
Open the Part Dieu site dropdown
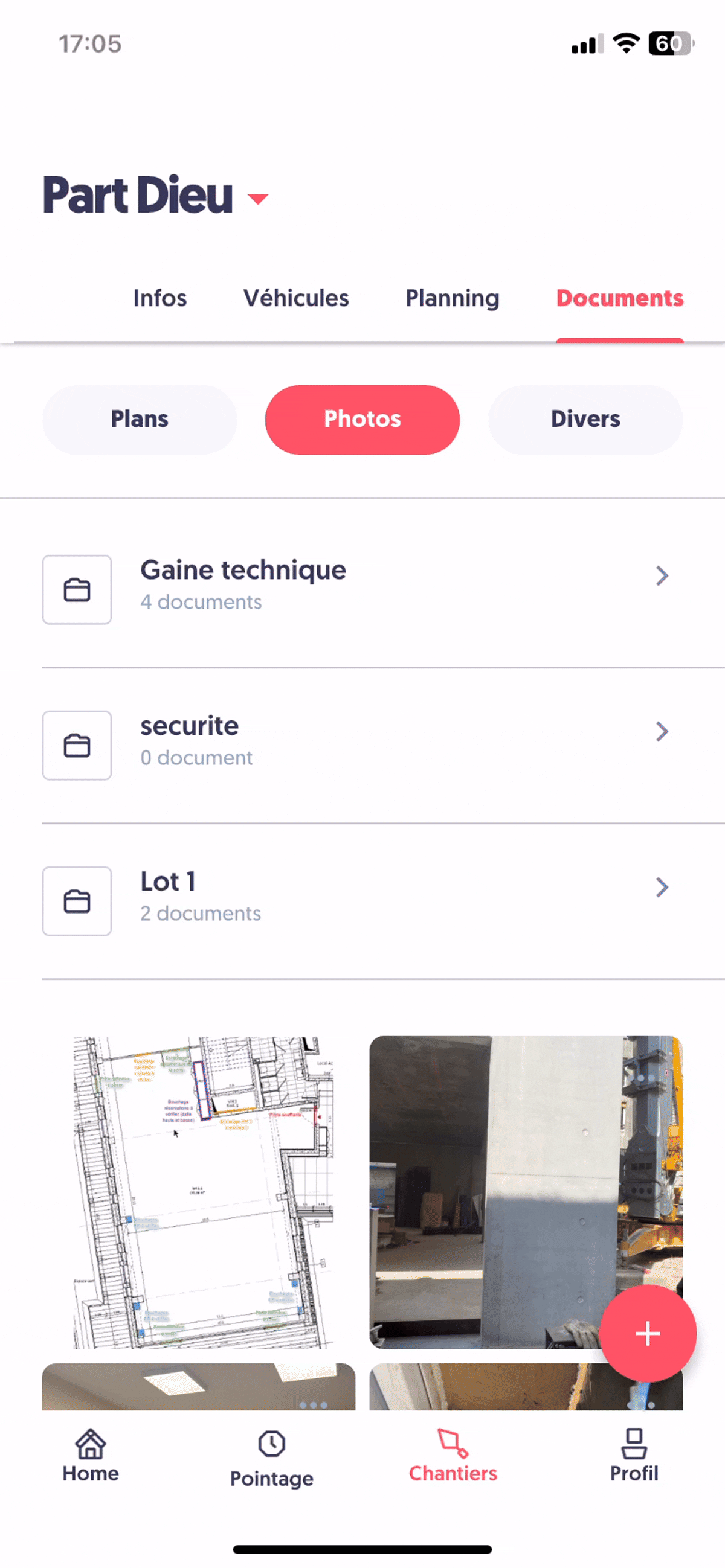259,199
